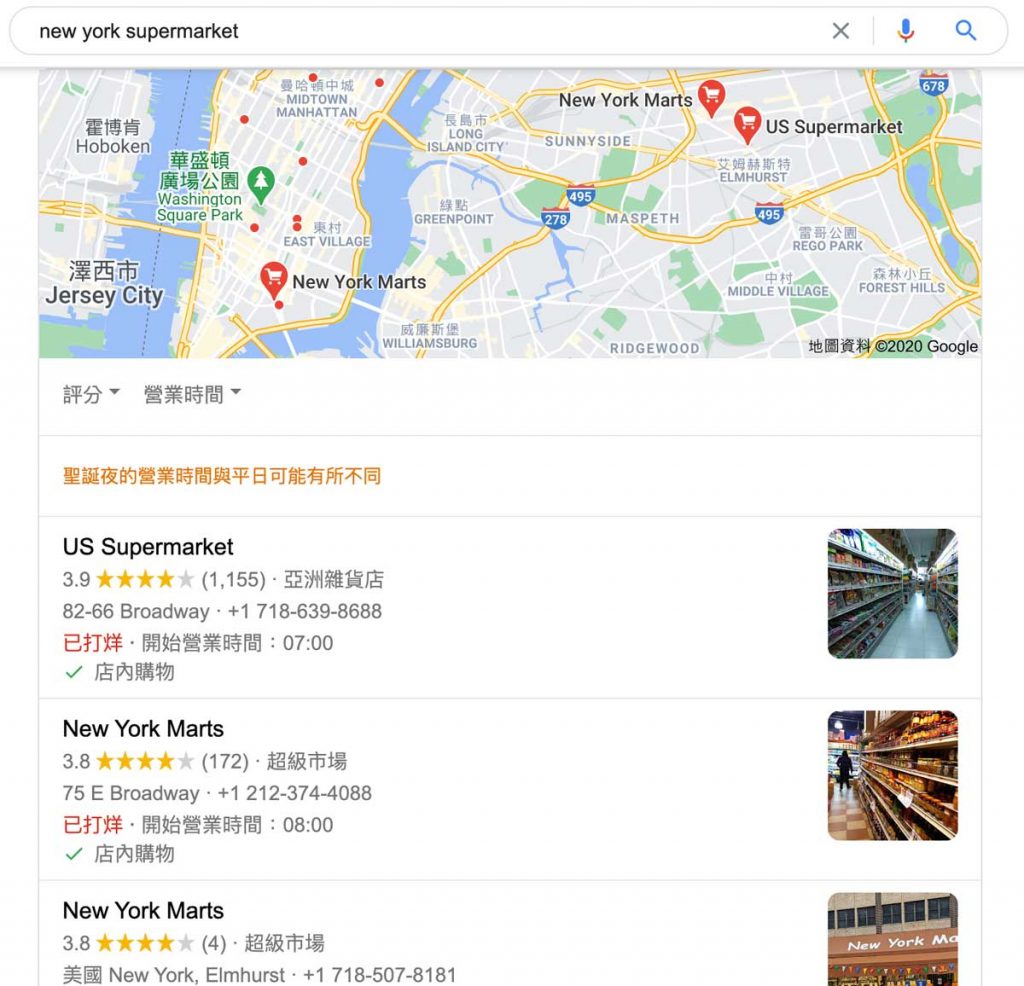Expand the 營業時間 hours filter dropdown
The height and width of the screenshot is (986, 1024).
tap(192, 394)
